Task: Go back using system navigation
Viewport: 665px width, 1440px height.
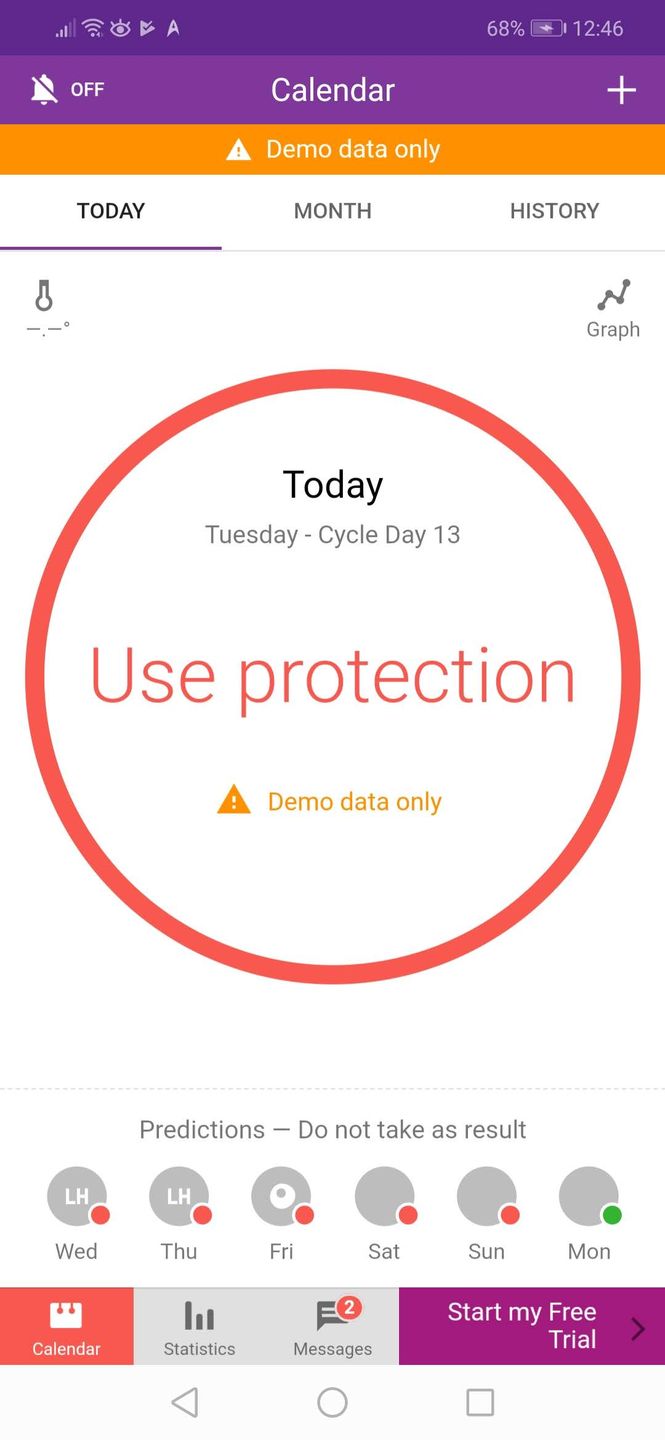Action: pyautogui.click(x=185, y=1402)
